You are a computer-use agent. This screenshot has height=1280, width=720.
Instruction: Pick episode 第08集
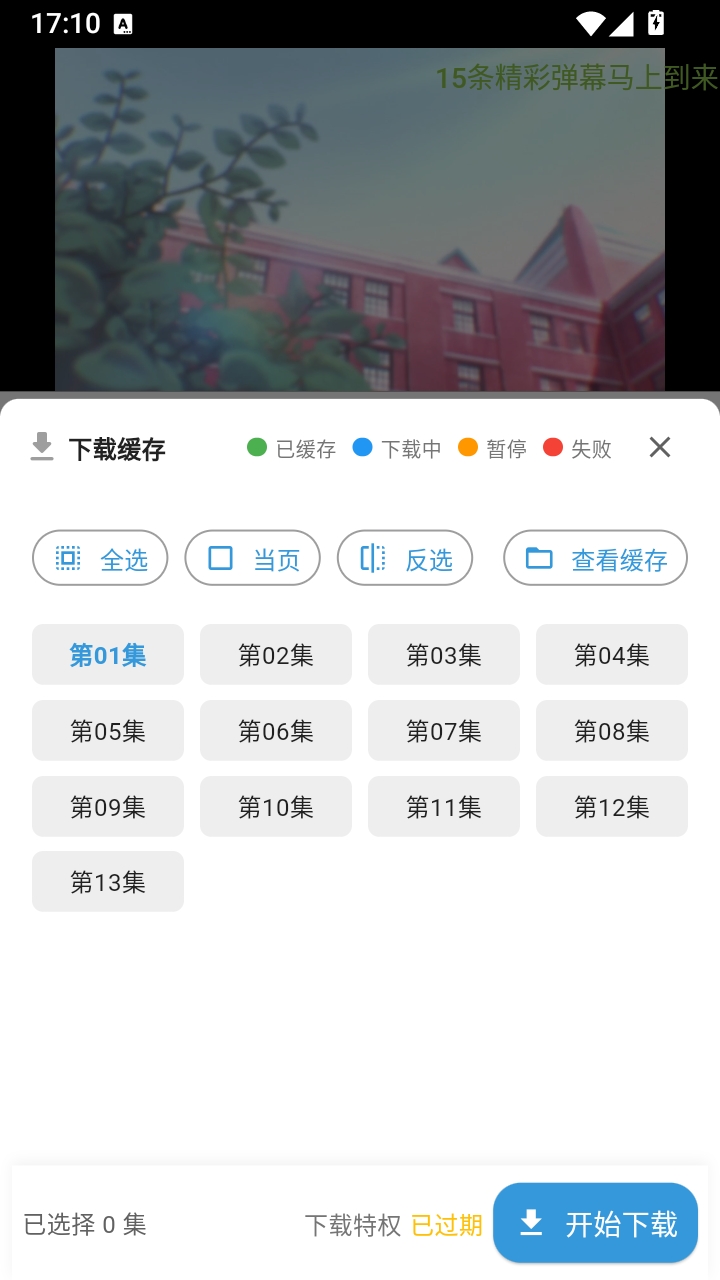[612, 730]
